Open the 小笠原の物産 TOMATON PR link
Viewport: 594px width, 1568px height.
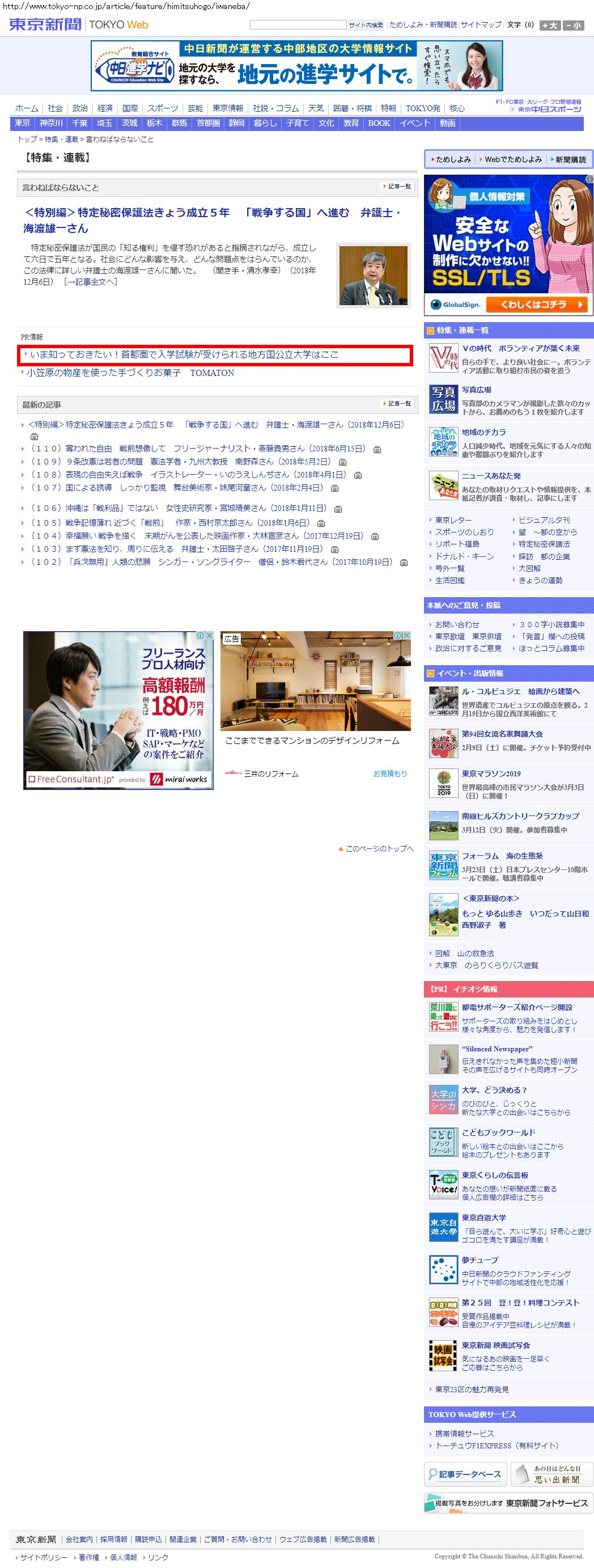tap(130, 373)
